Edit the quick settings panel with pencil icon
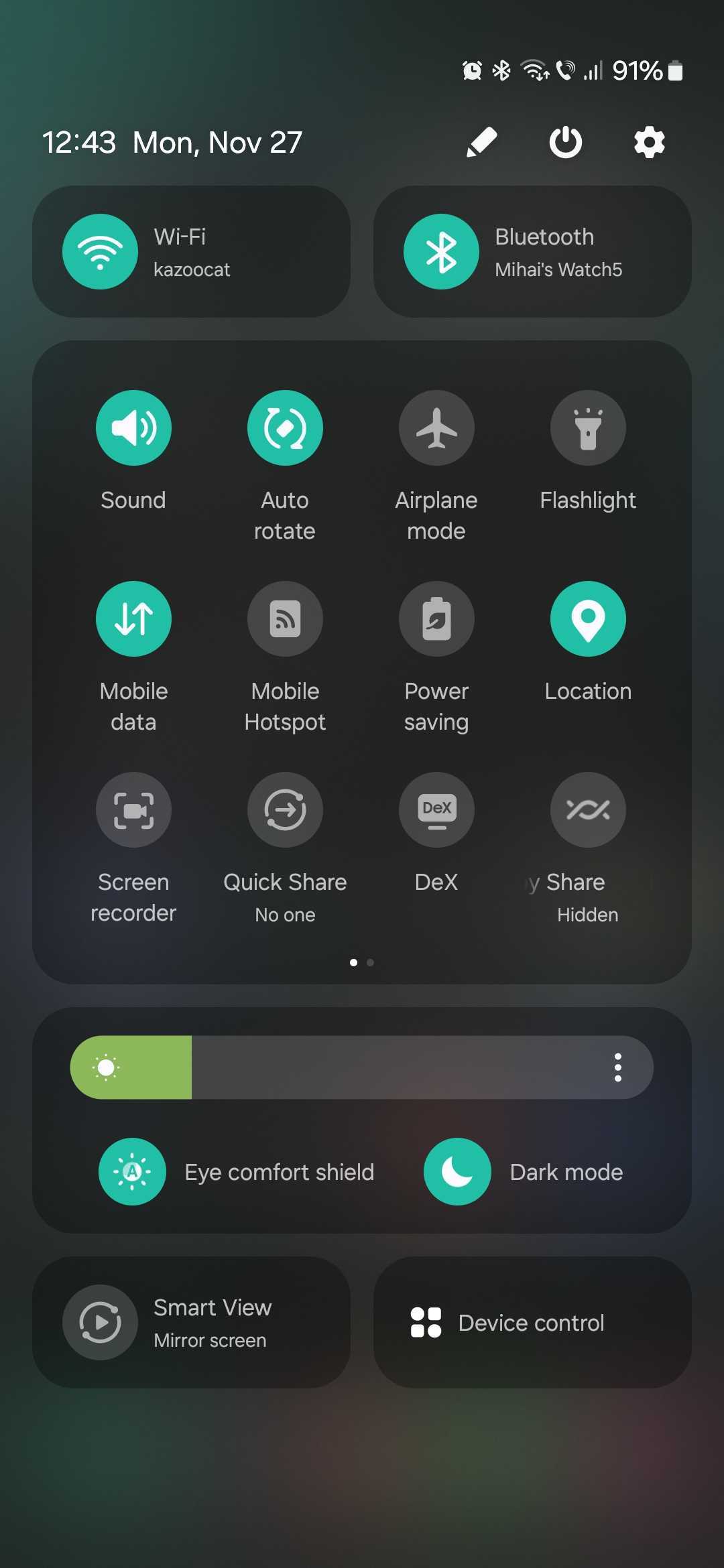Image resolution: width=724 pixels, height=1568 pixels. pos(481,142)
